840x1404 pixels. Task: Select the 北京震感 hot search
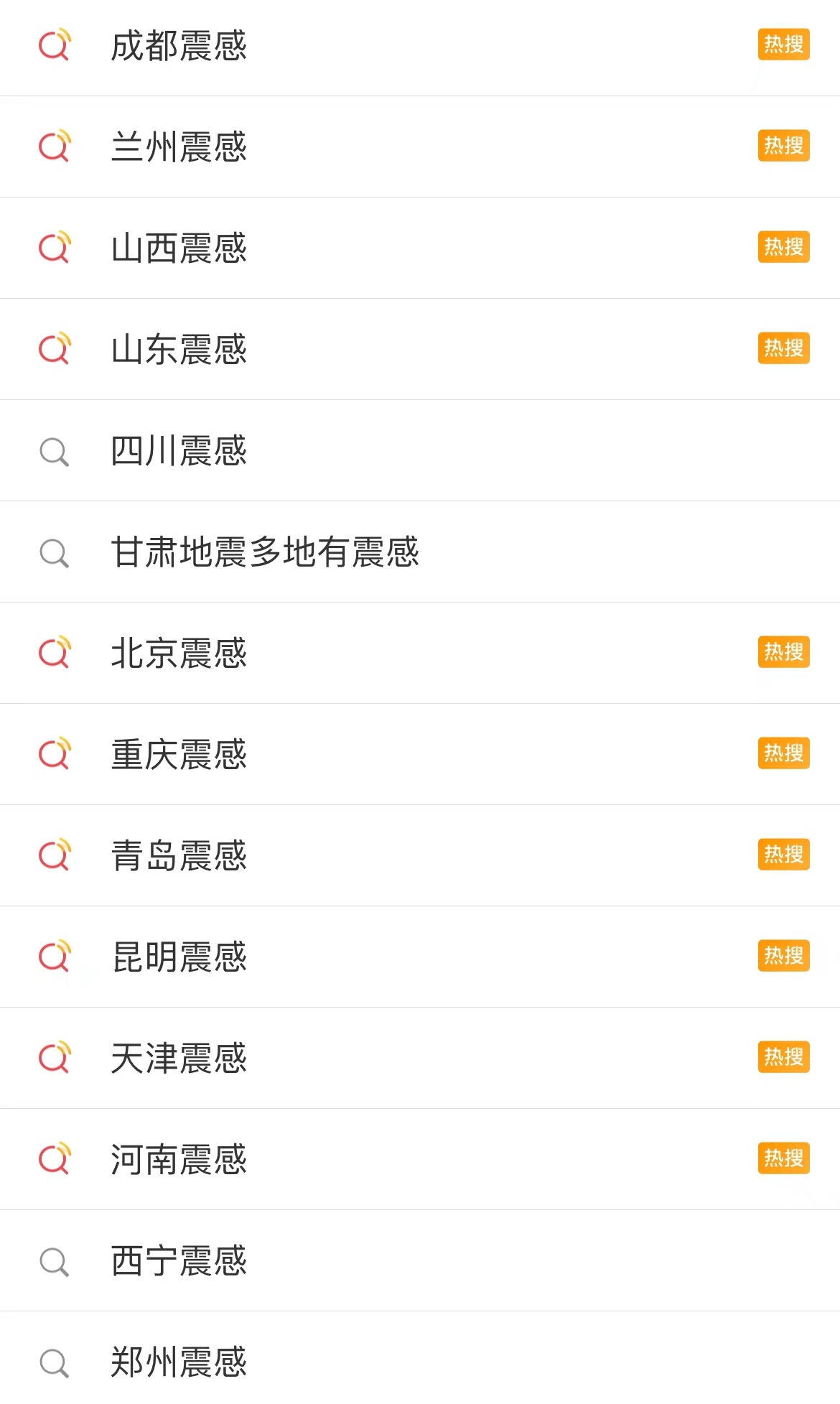tap(179, 654)
